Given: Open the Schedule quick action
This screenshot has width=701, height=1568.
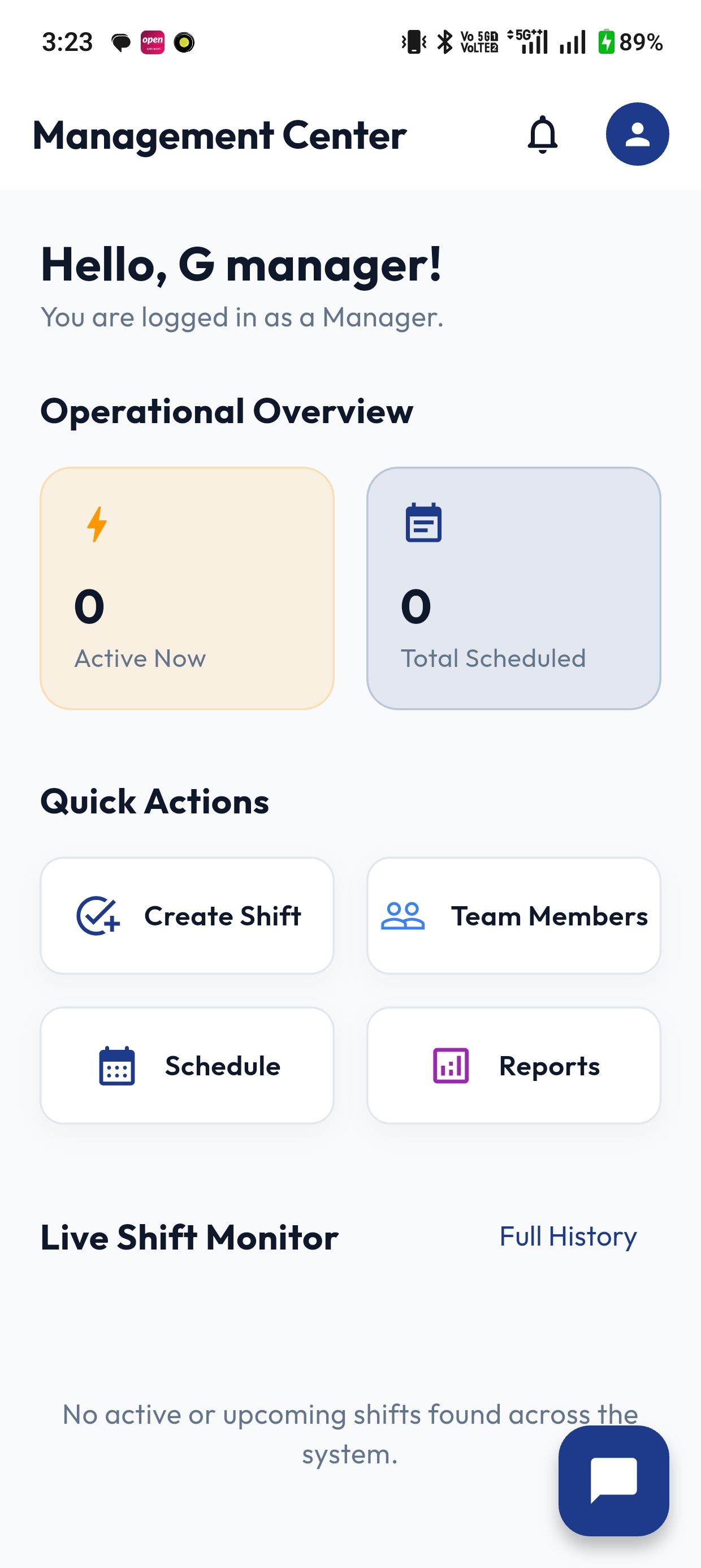Looking at the screenshot, I should coord(187,1066).
